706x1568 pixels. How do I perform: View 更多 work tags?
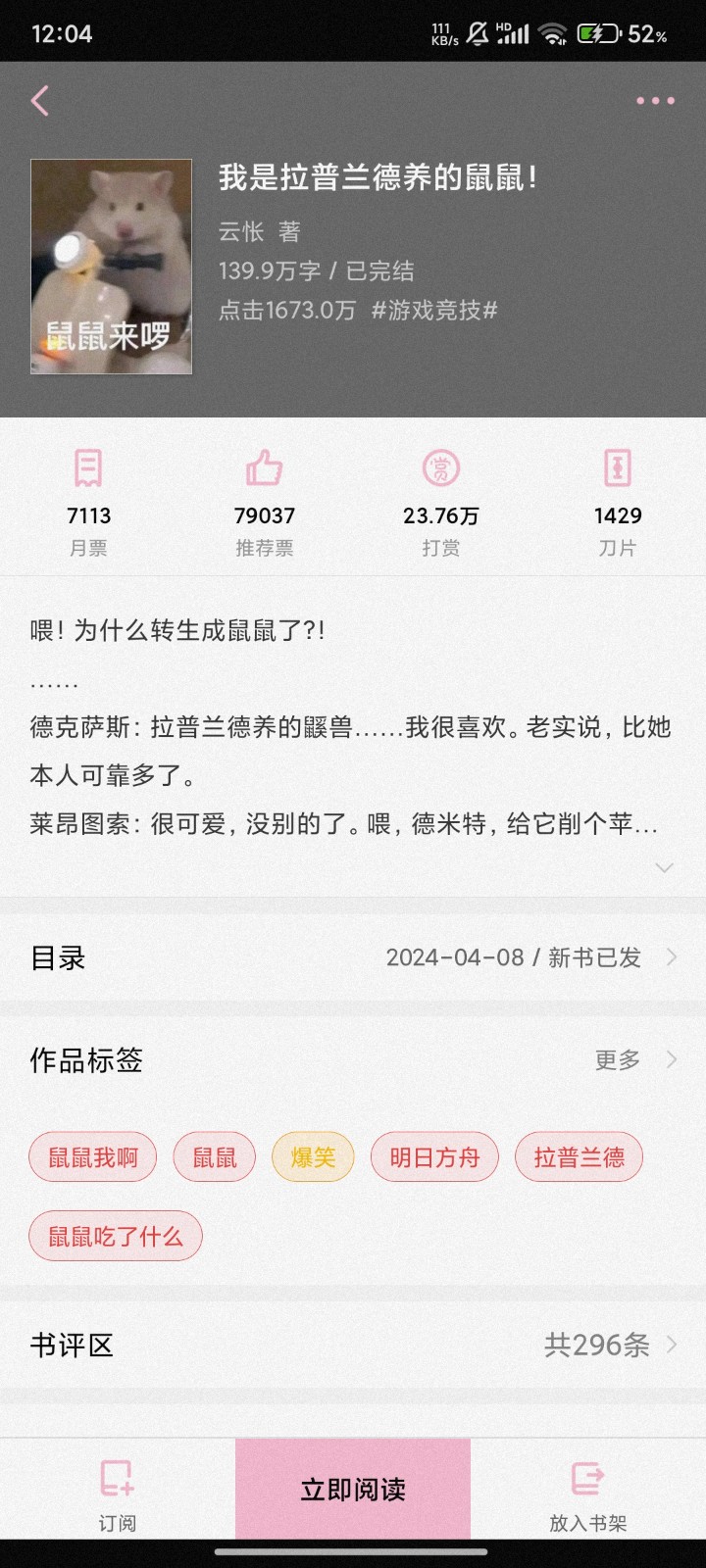click(634, 1059)
